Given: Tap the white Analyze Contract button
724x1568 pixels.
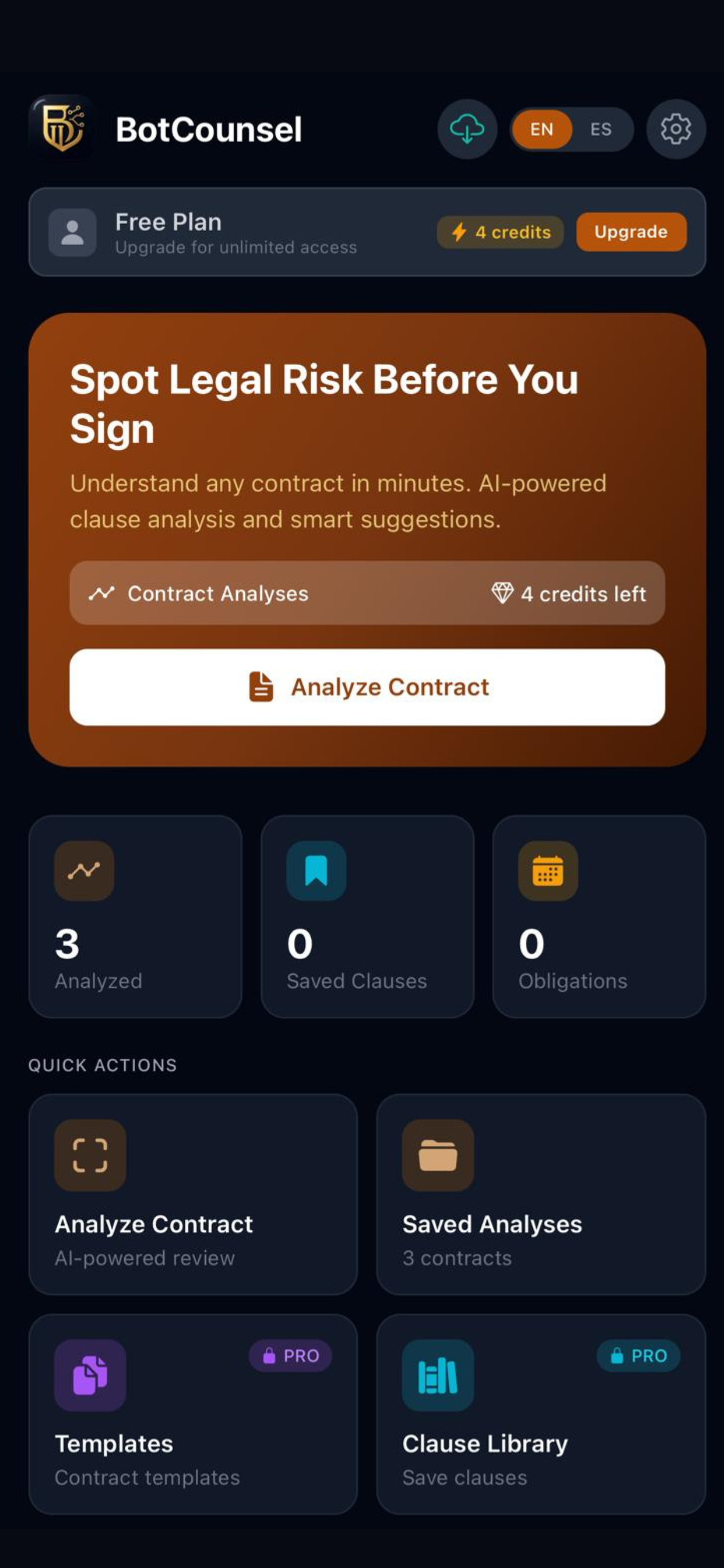Looking at the screenshot, I should 367,687.
